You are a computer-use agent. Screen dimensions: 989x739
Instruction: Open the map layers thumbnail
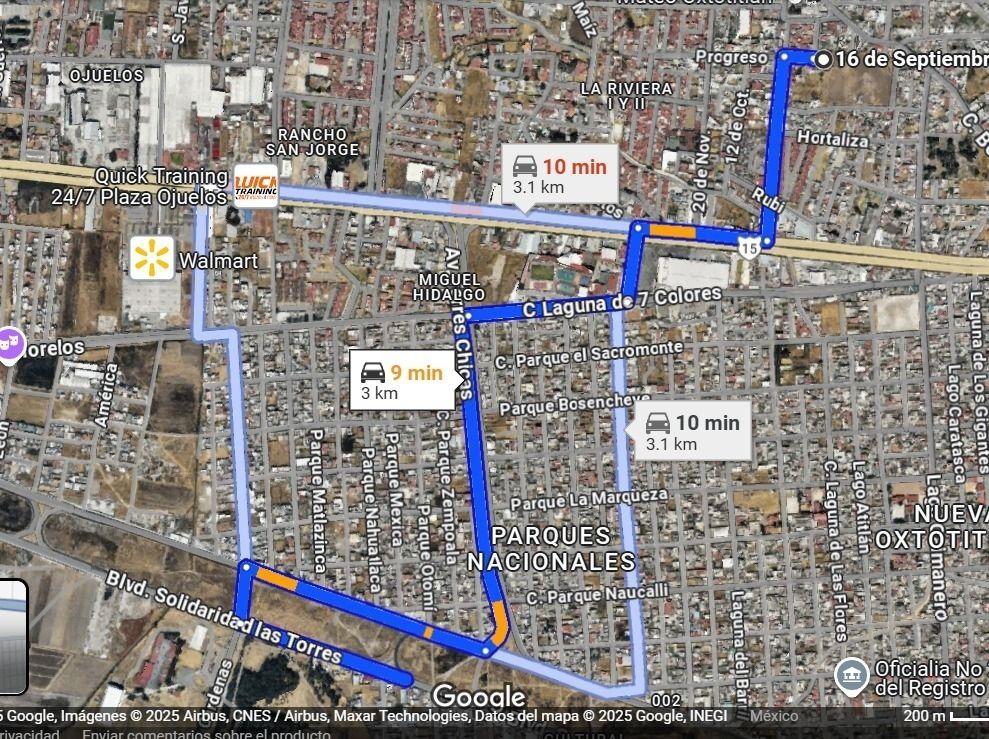click(x=12, y=637)
